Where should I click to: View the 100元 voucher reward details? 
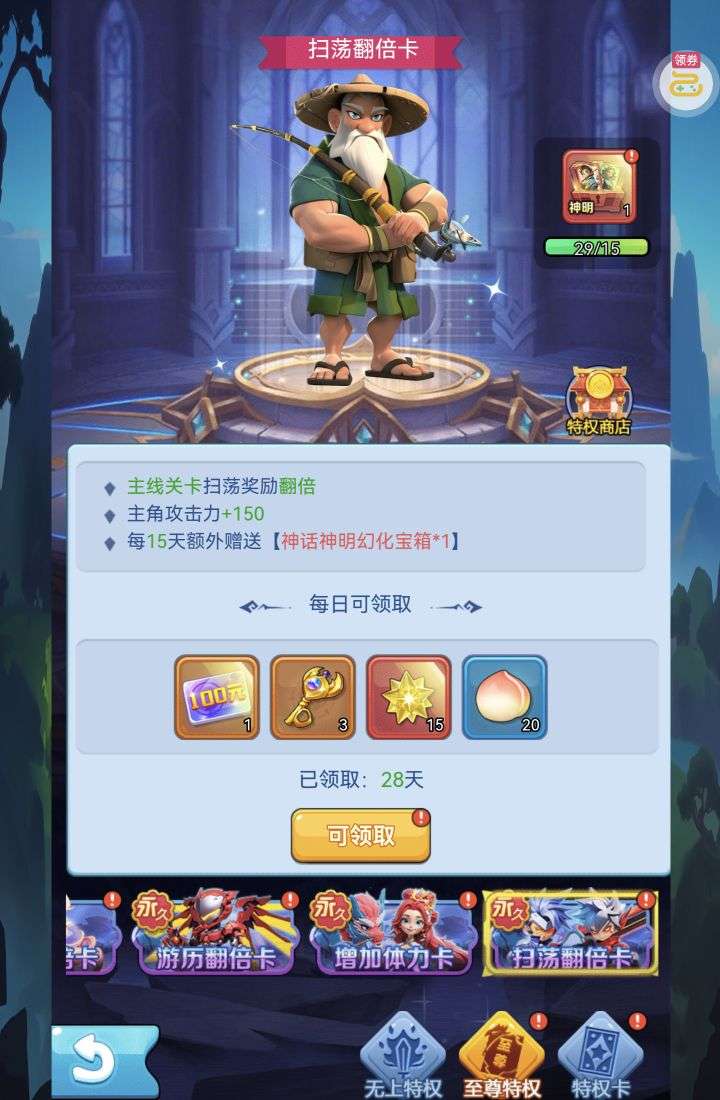(217, 697)
